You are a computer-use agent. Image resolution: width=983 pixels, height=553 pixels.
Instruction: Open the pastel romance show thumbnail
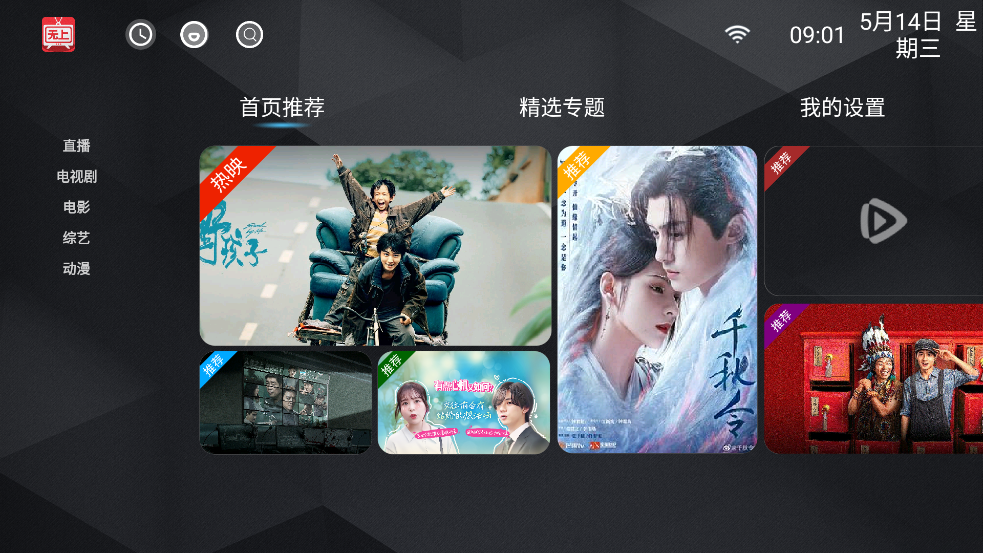tap(464, 402)
